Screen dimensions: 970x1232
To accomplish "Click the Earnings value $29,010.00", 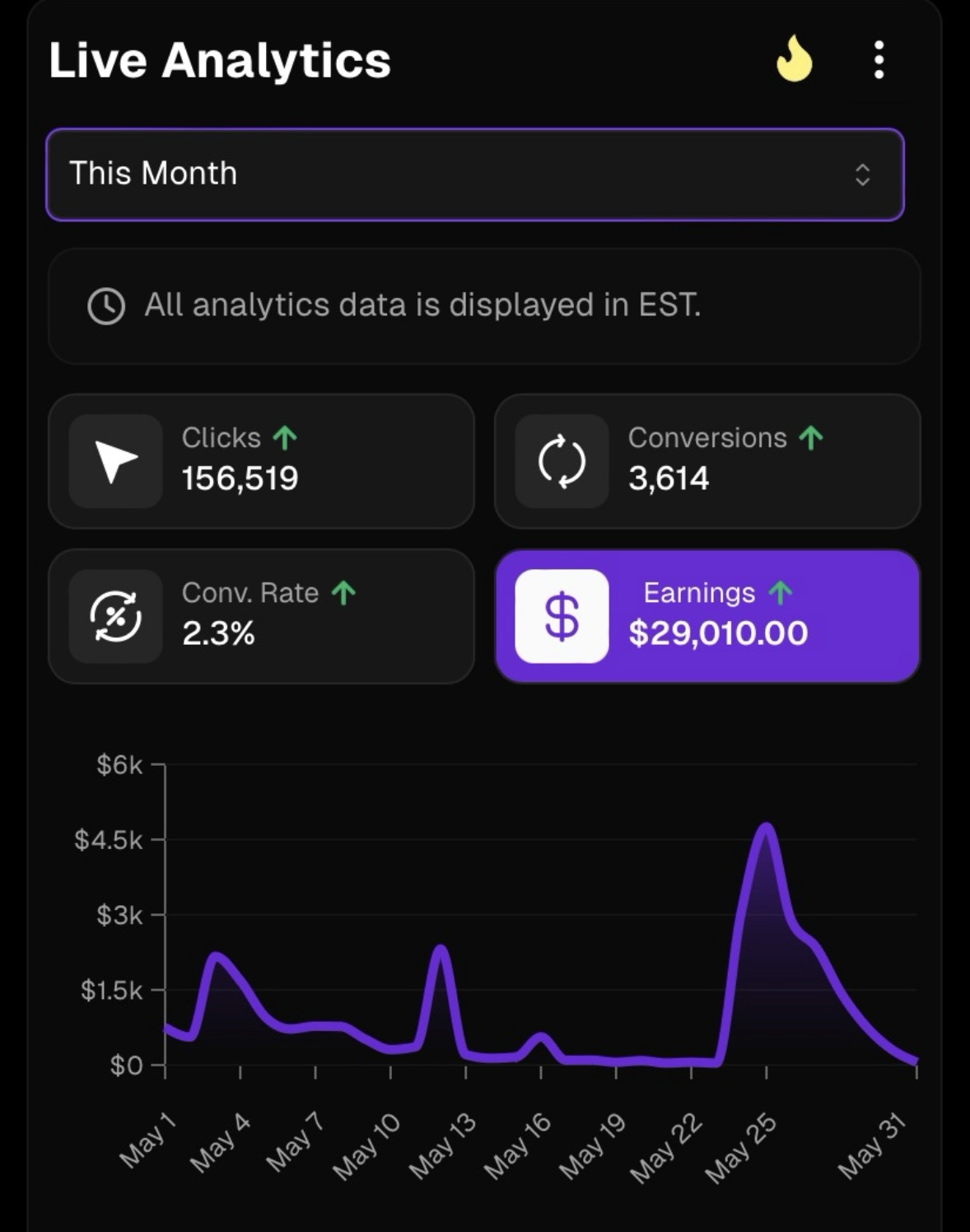I will click(720, 633).
